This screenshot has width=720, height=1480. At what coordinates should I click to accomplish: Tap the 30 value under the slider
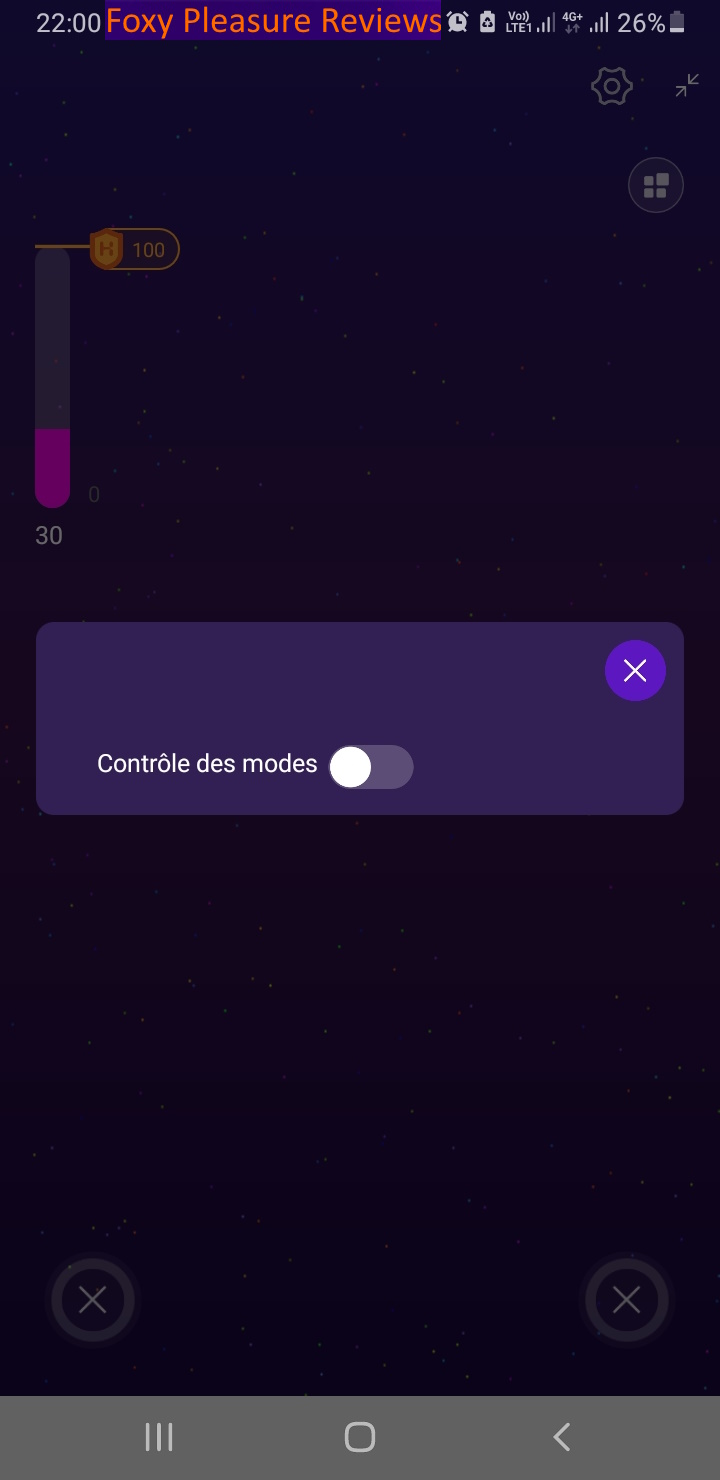click(48, 536)
